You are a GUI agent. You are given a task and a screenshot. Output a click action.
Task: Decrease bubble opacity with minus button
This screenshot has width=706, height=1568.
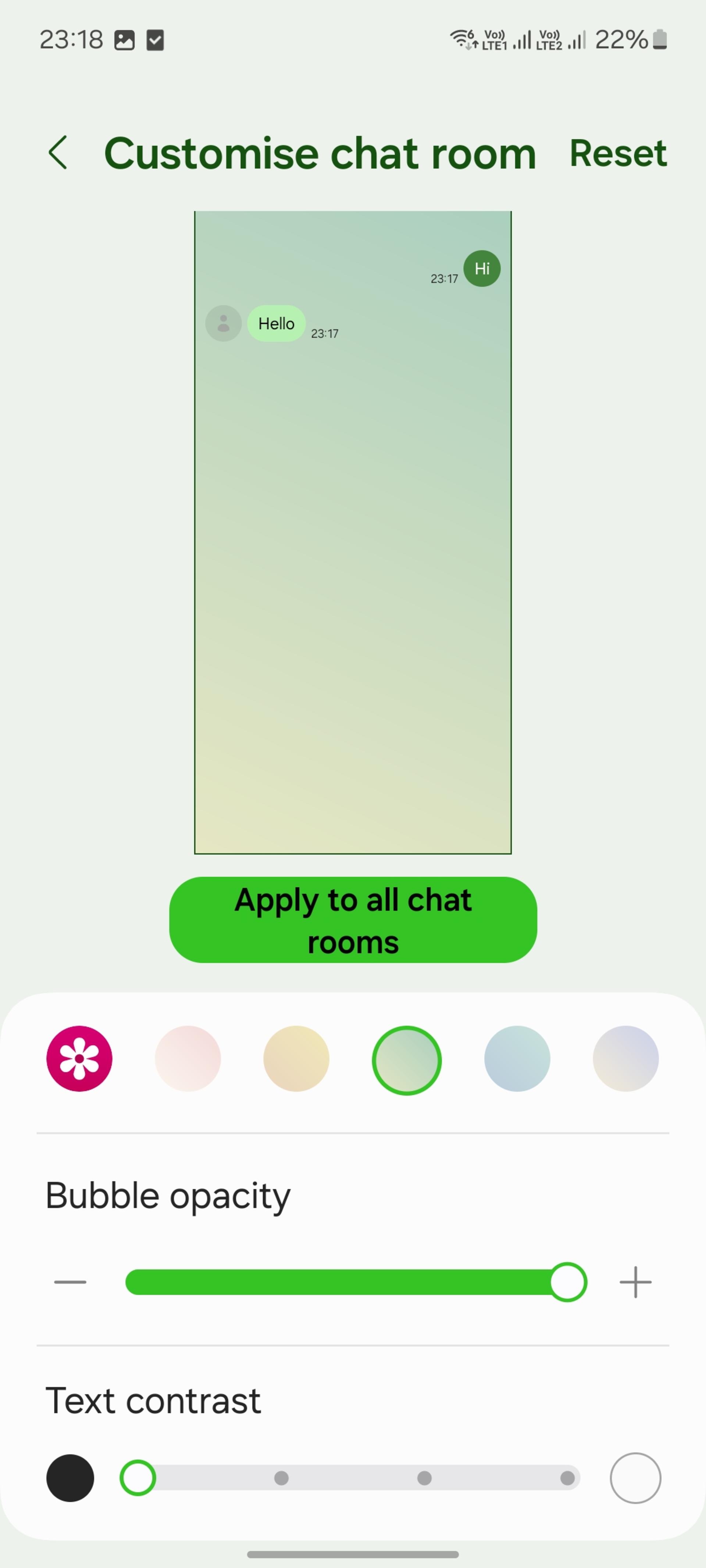tap(70, 1282)
